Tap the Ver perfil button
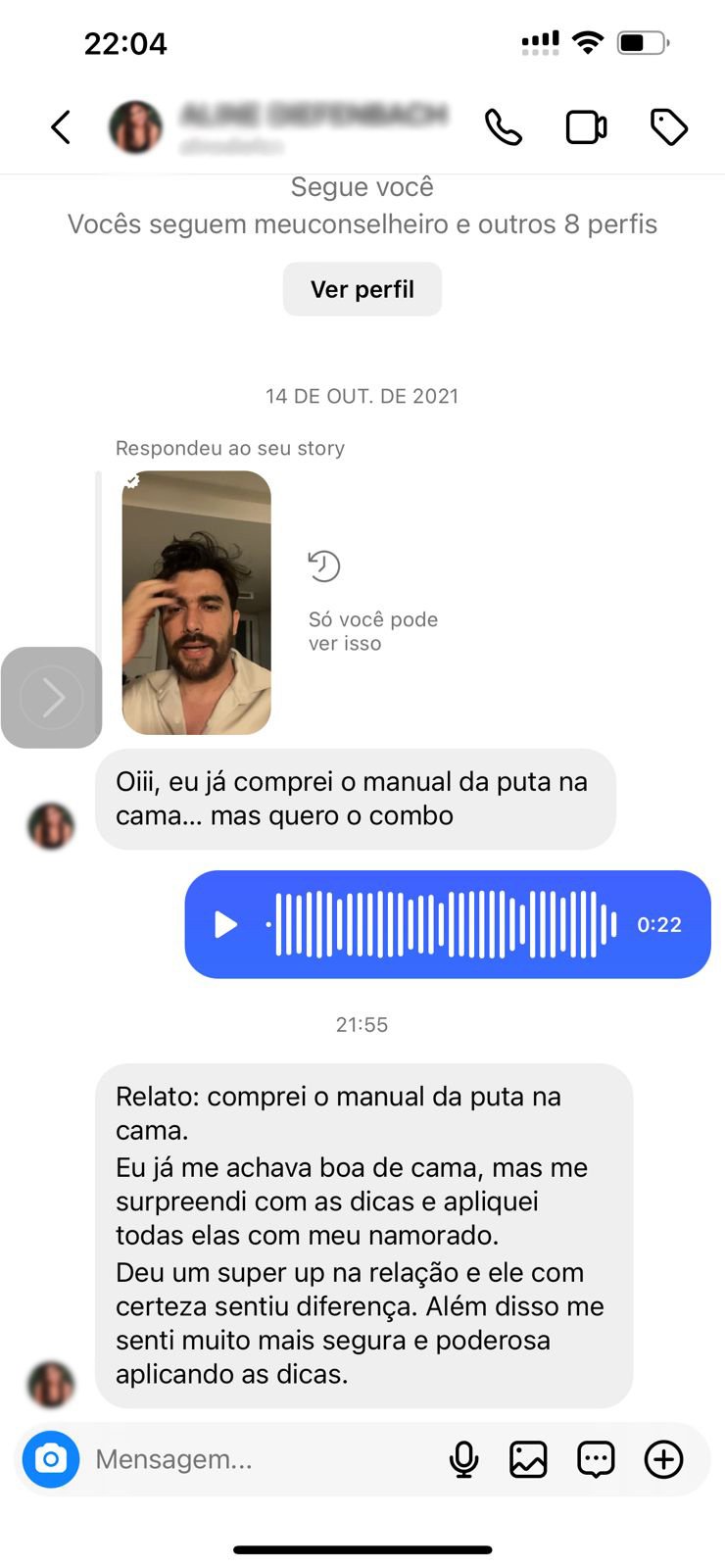This screenshot has height=1568, width=725. (362, 289)
